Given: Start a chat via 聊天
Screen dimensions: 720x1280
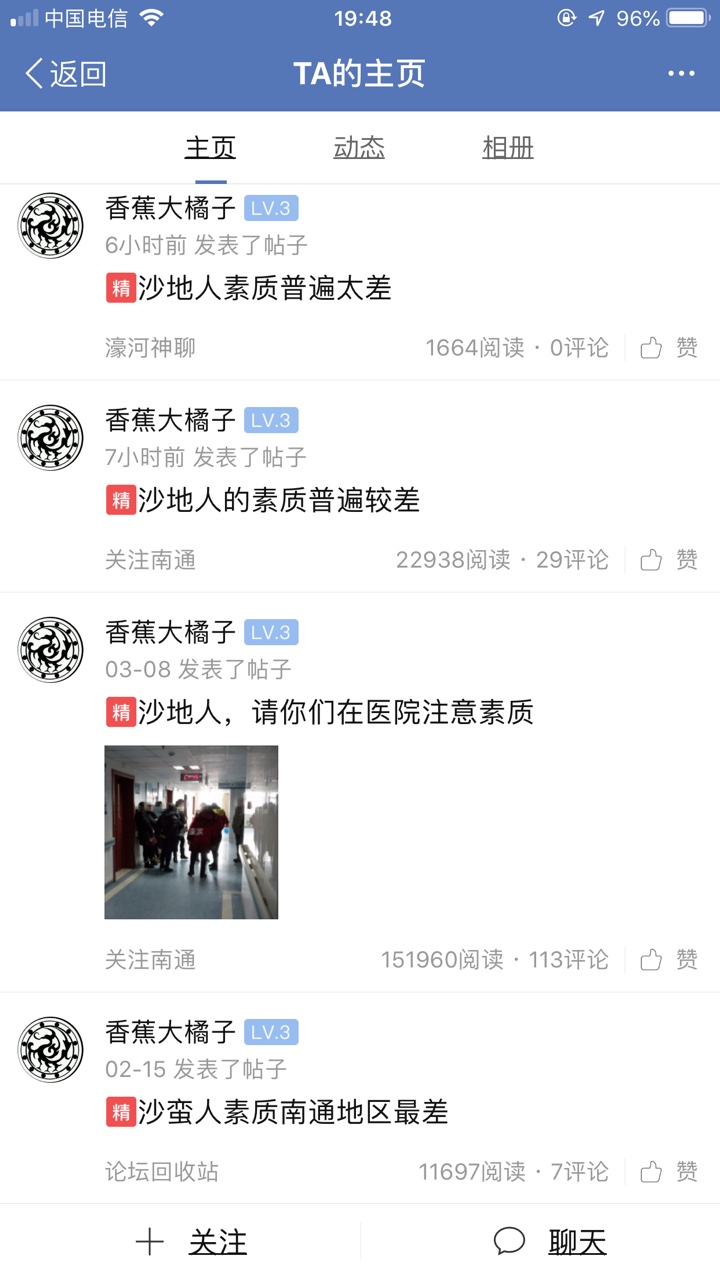Looking at the screenshot, I should tap(551, 1242).
